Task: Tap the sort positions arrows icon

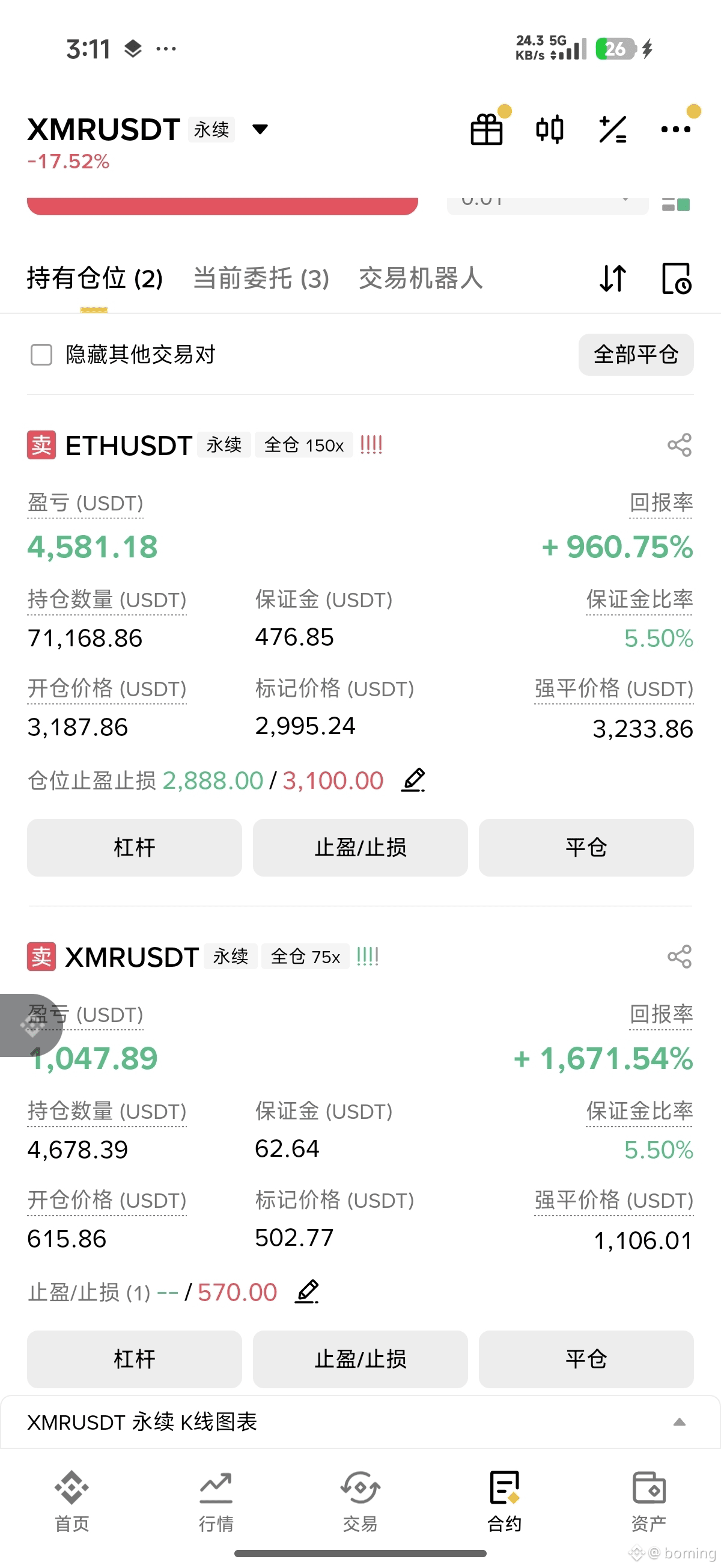Action: click(x=613, y=279)
